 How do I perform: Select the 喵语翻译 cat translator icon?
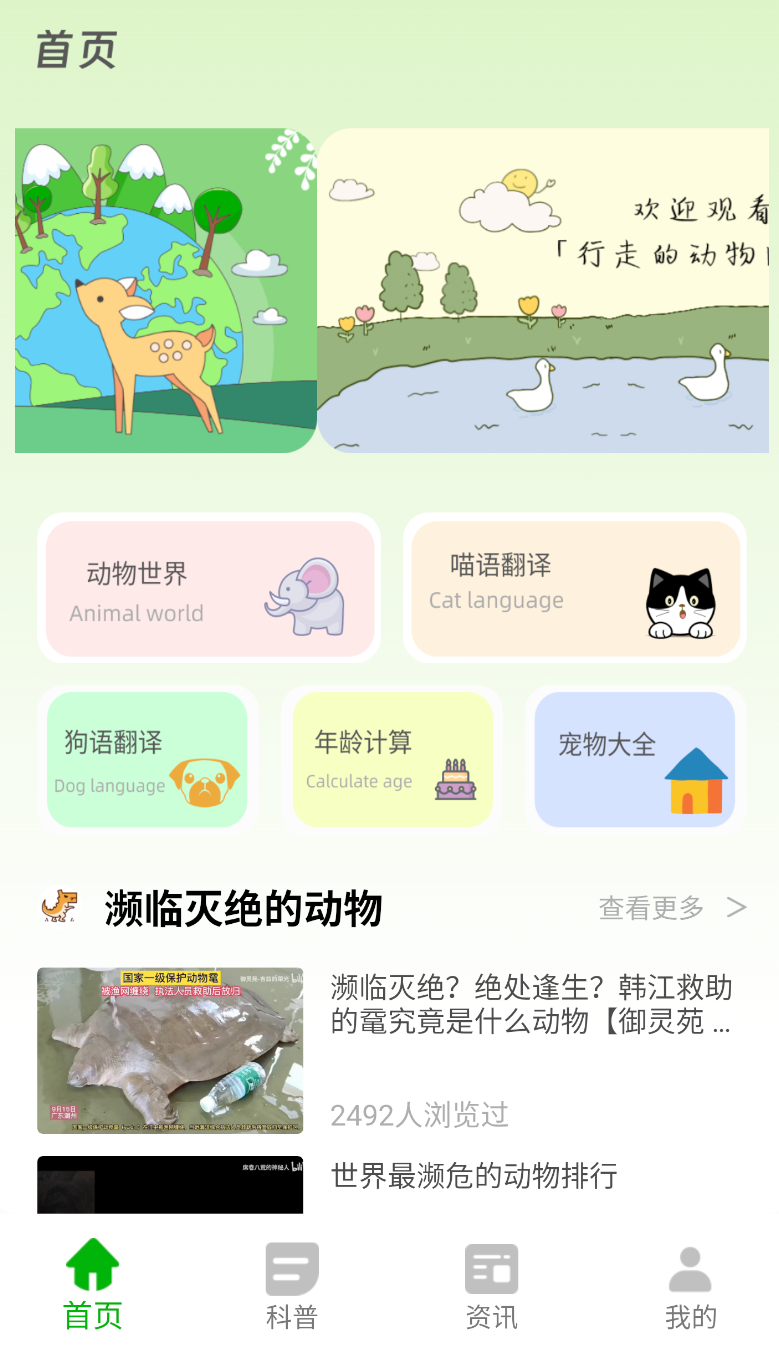(574, 587)
